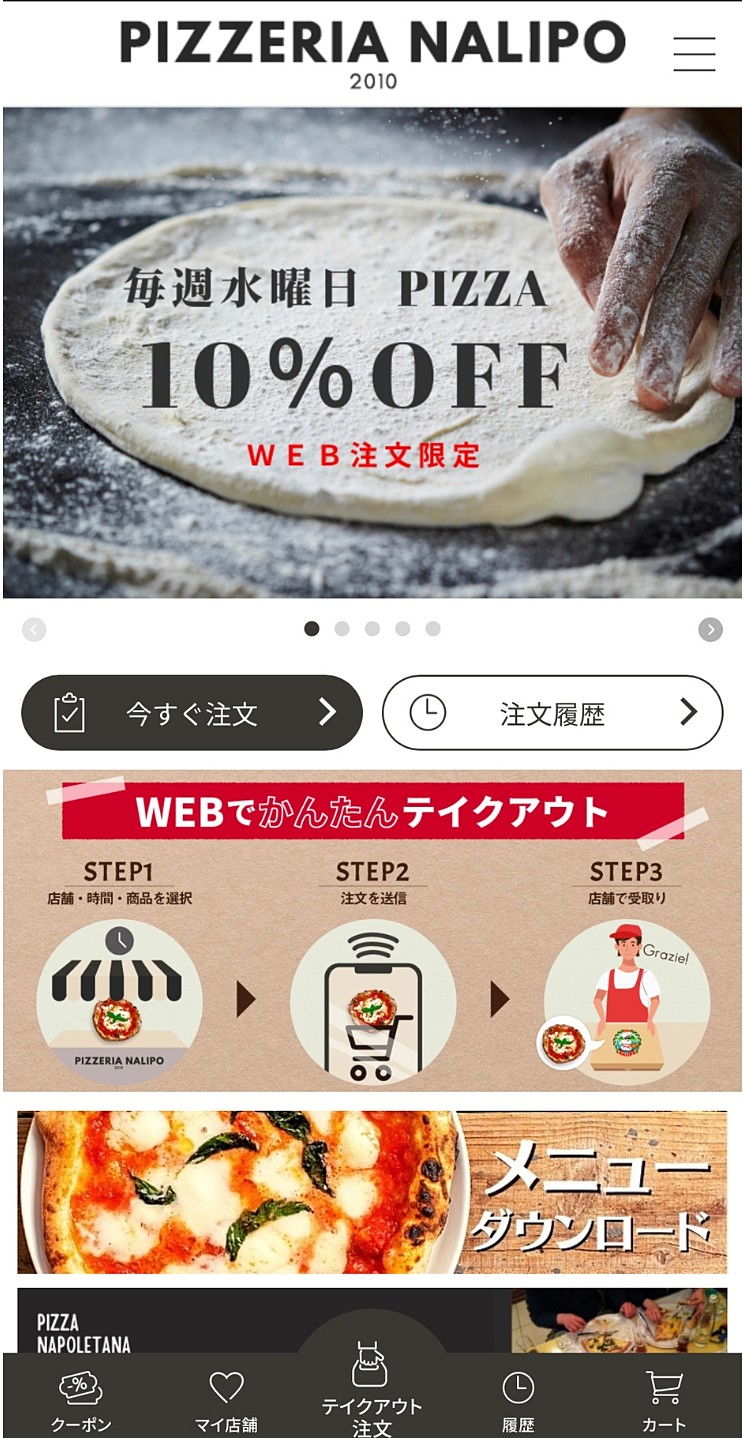Image resolution: width=745 pixels, height=1438 pixels.
Task: Go to the 履歴 tab
Action: pyautogui.click(x=518, y=1400)
